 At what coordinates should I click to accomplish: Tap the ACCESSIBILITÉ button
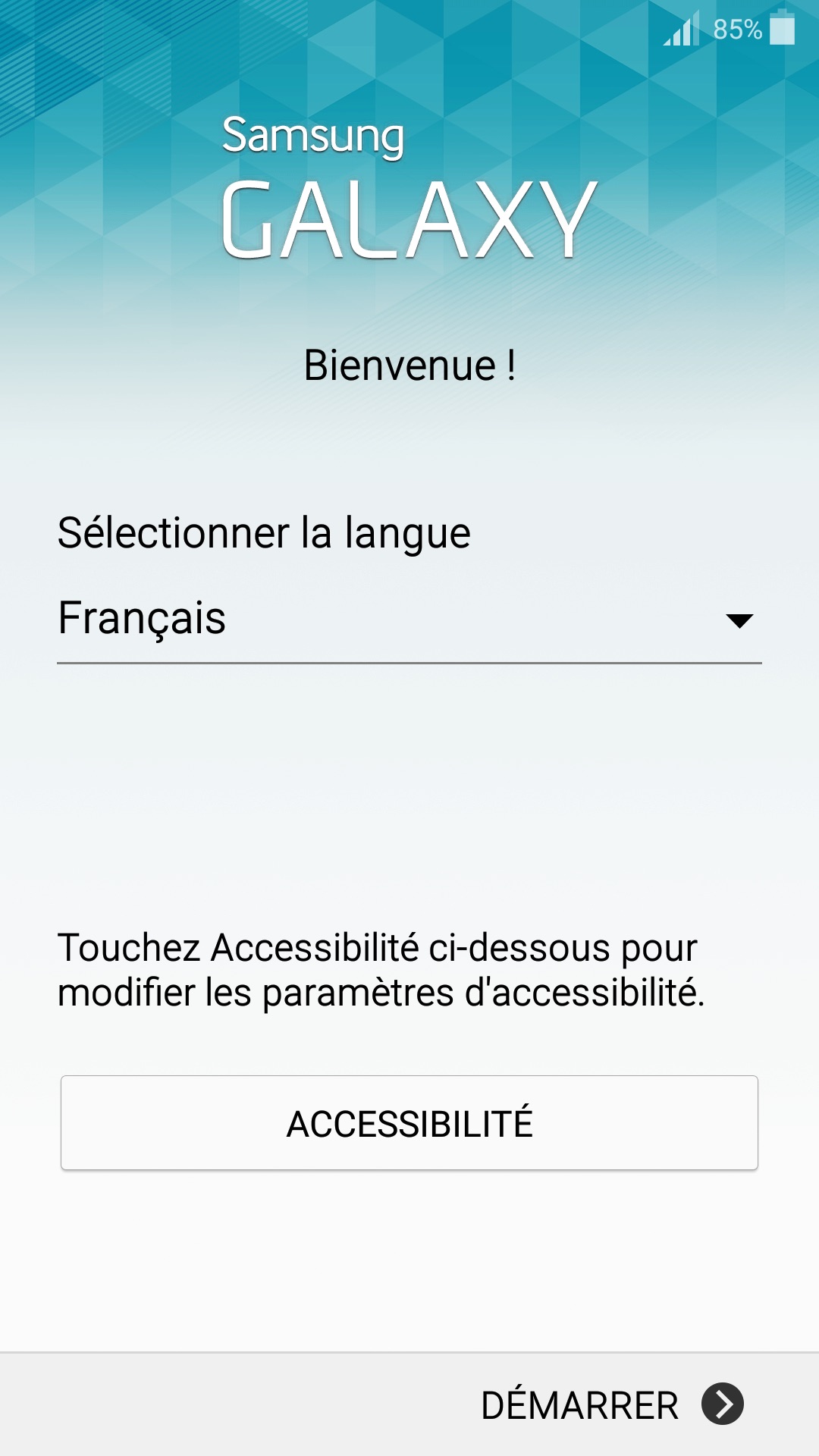[409, 1123]
